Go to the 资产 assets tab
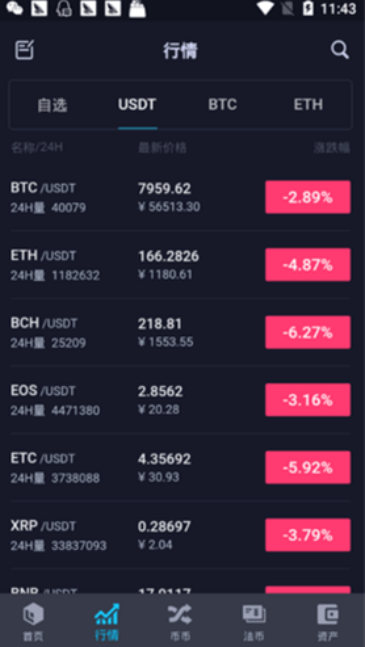Image resolution: width=365 pixels, height=647 pixels. click(328, 621)
